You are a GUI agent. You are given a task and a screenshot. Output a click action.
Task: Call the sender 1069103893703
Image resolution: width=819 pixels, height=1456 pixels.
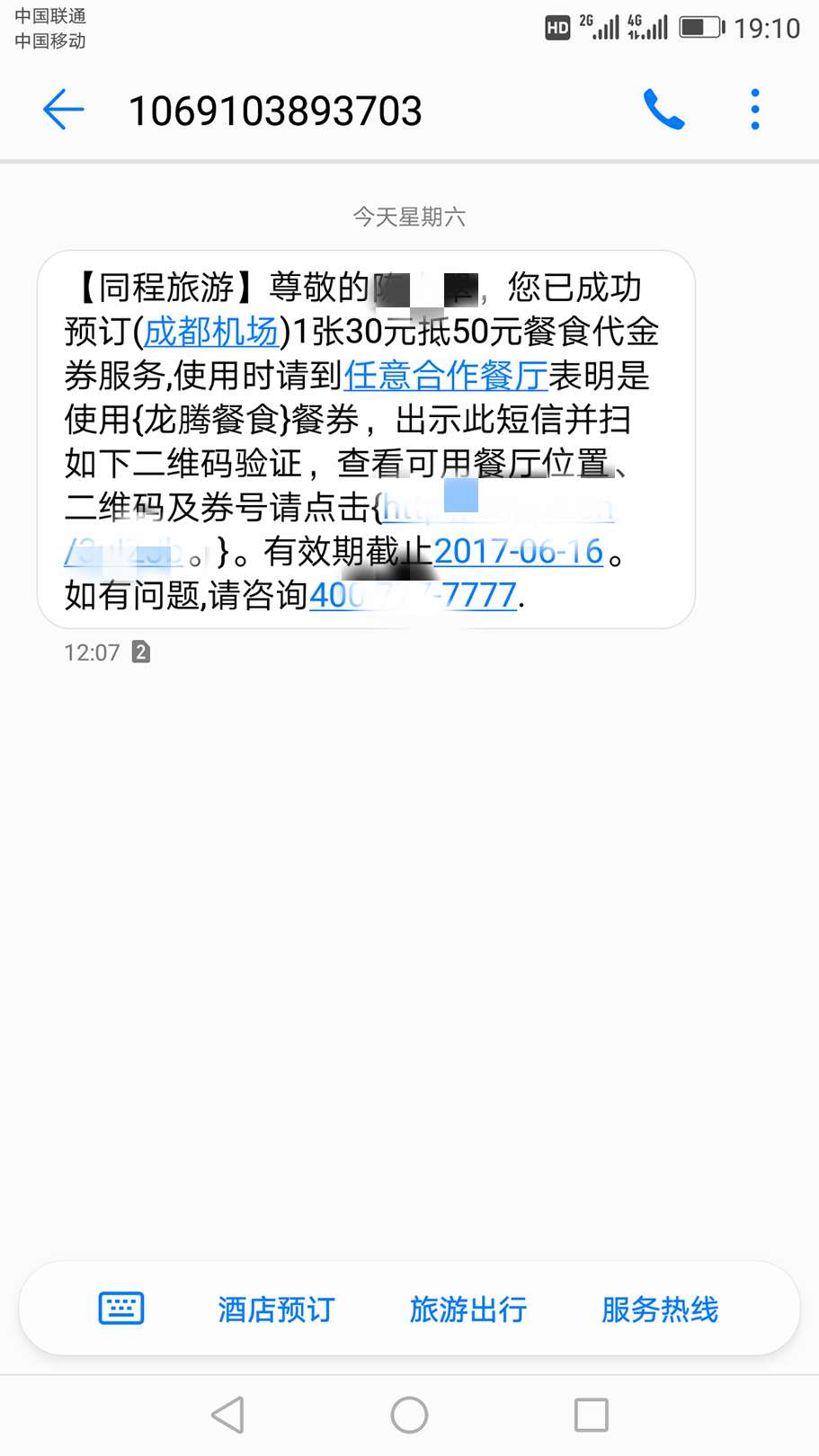[x=663, y=111]
